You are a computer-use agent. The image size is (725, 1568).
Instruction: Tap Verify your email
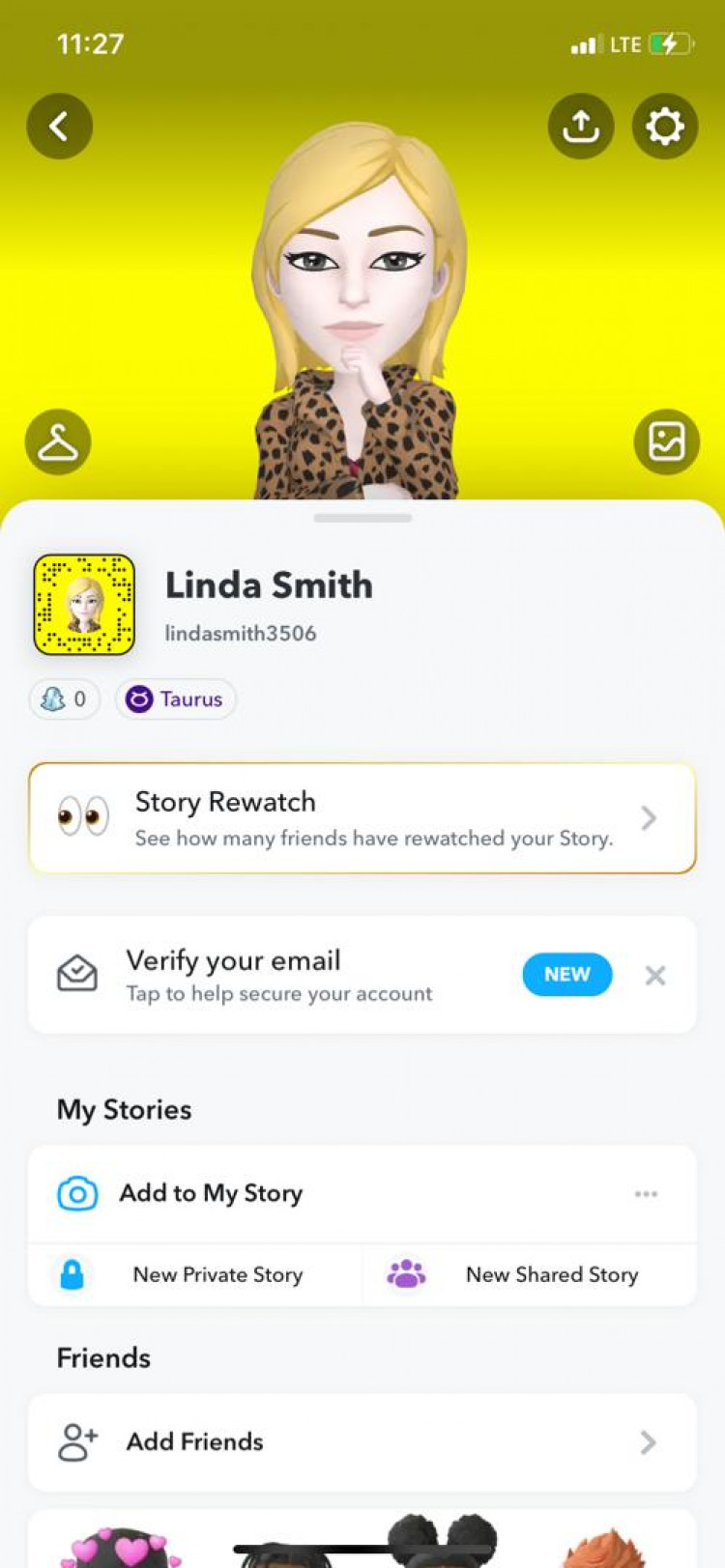pos(280,975)
